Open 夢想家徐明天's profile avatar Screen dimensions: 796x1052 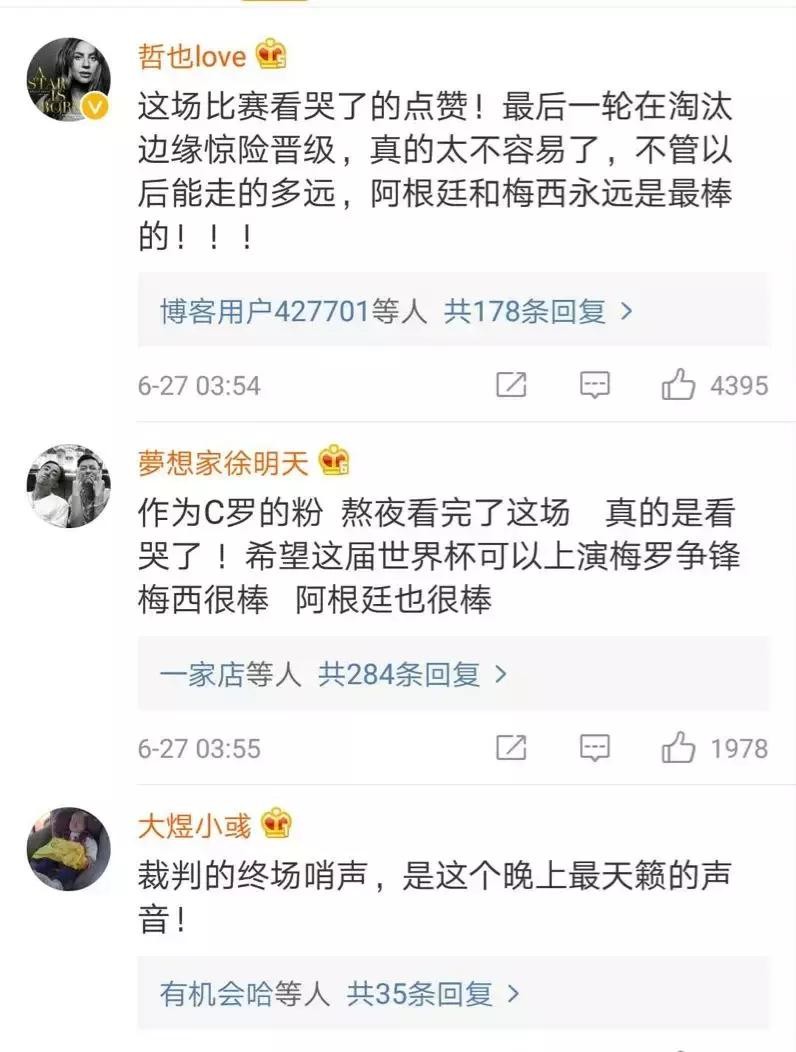[x=68, y=486]
